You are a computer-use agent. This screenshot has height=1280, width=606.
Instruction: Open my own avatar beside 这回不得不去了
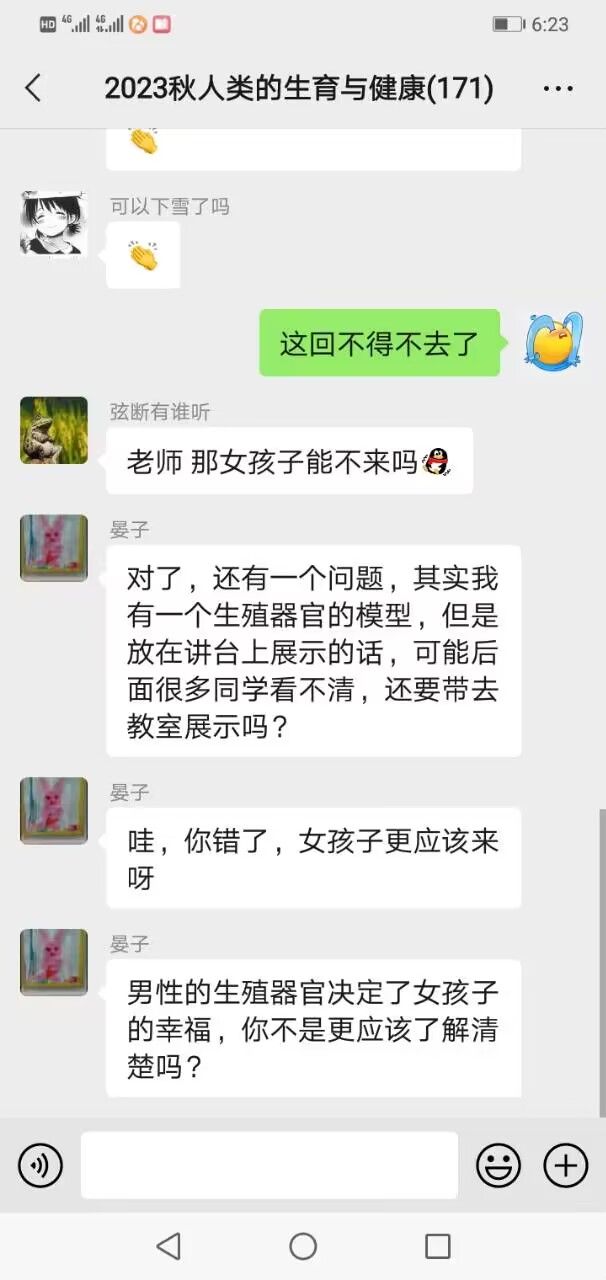click(x=553, y=342)
